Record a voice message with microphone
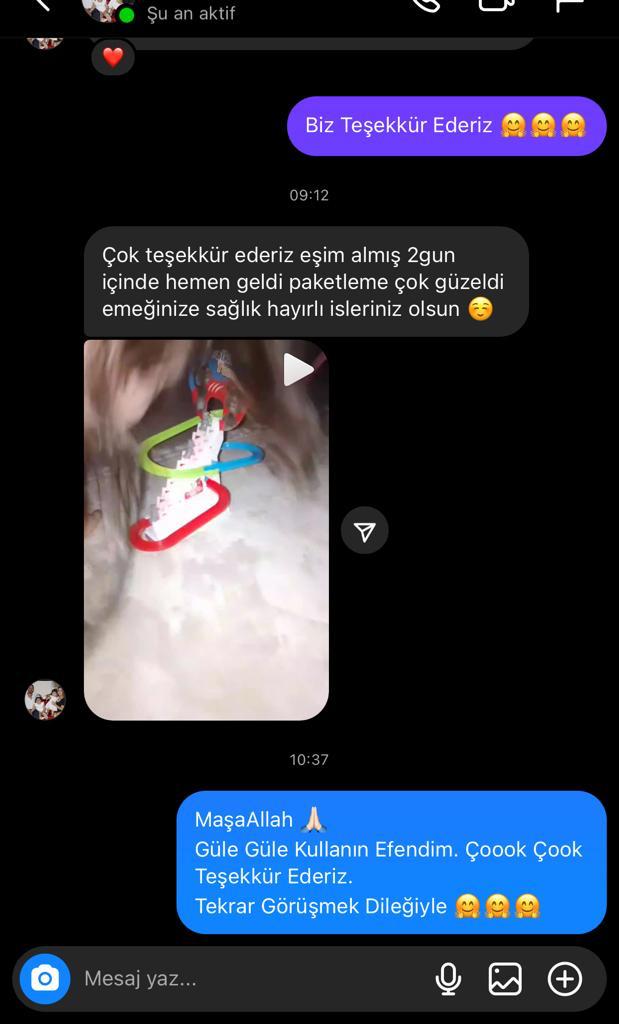This screenshot has height=1024, width=619. (x=448, y=978)
